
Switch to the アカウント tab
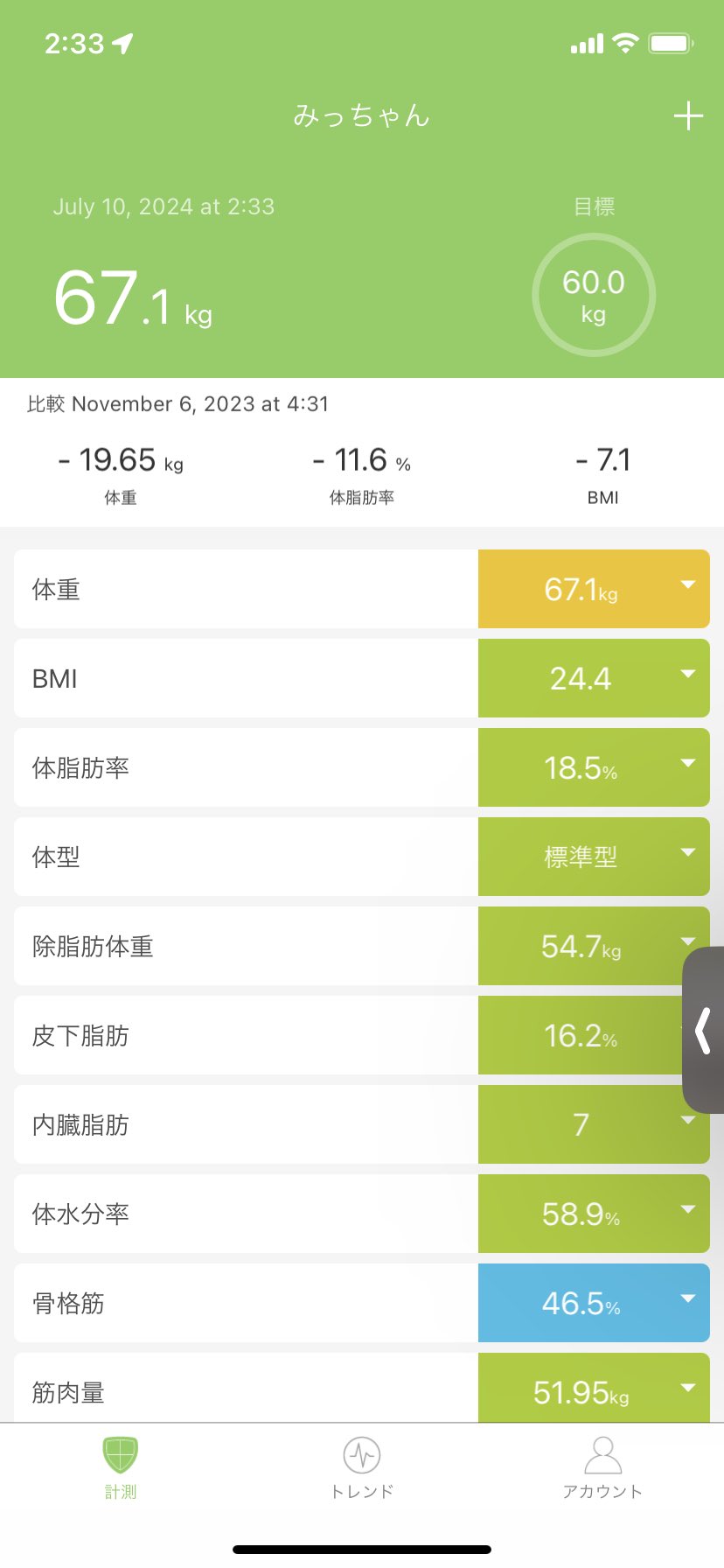tap(602, 1467)
